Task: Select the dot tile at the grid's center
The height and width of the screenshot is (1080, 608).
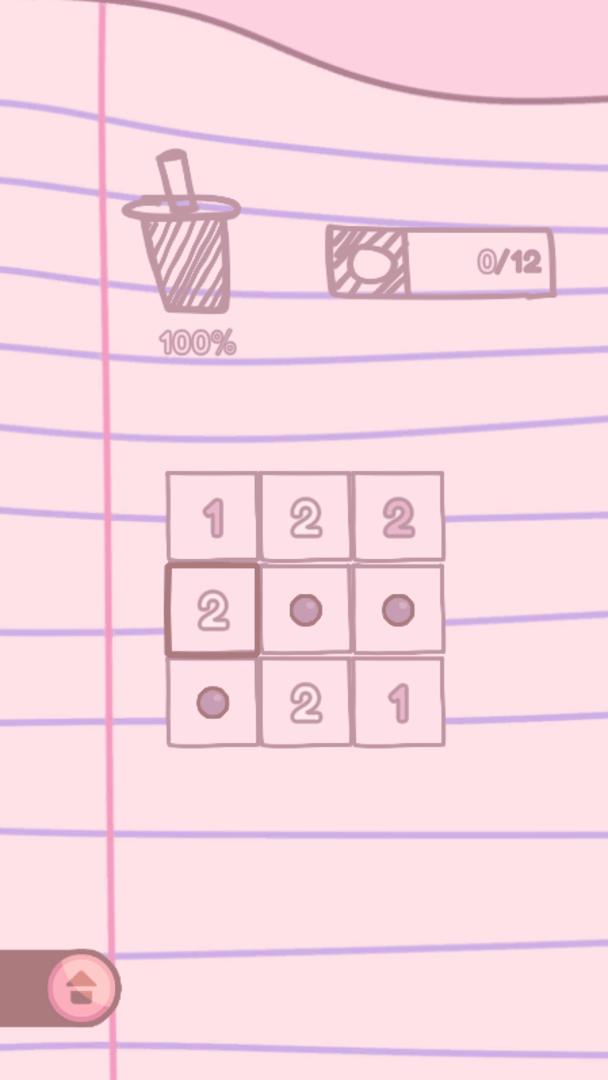Action: pyautogui.click(x=305, y=610)
